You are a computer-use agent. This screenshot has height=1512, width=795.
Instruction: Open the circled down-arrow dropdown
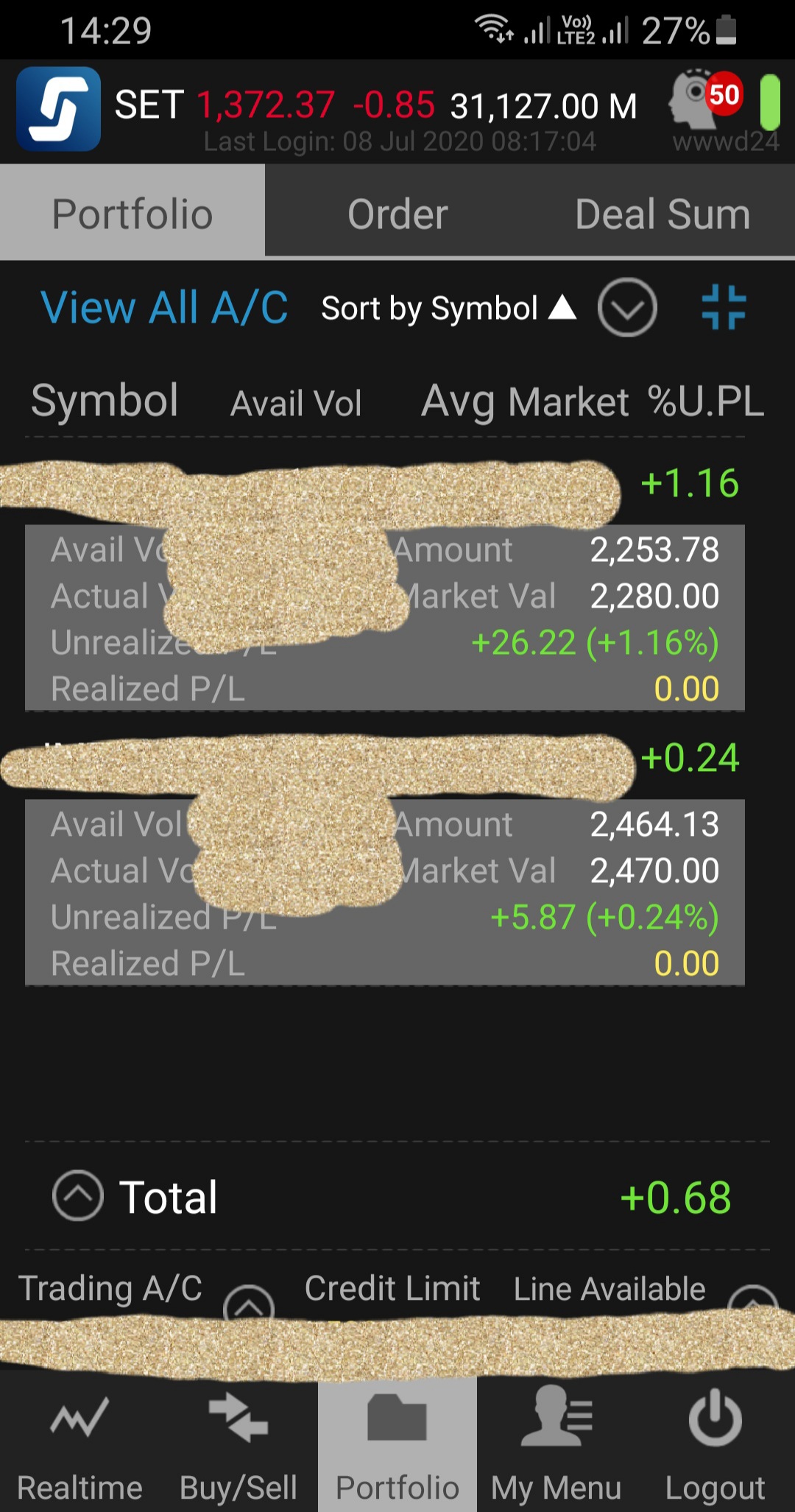tap(627, 308)
